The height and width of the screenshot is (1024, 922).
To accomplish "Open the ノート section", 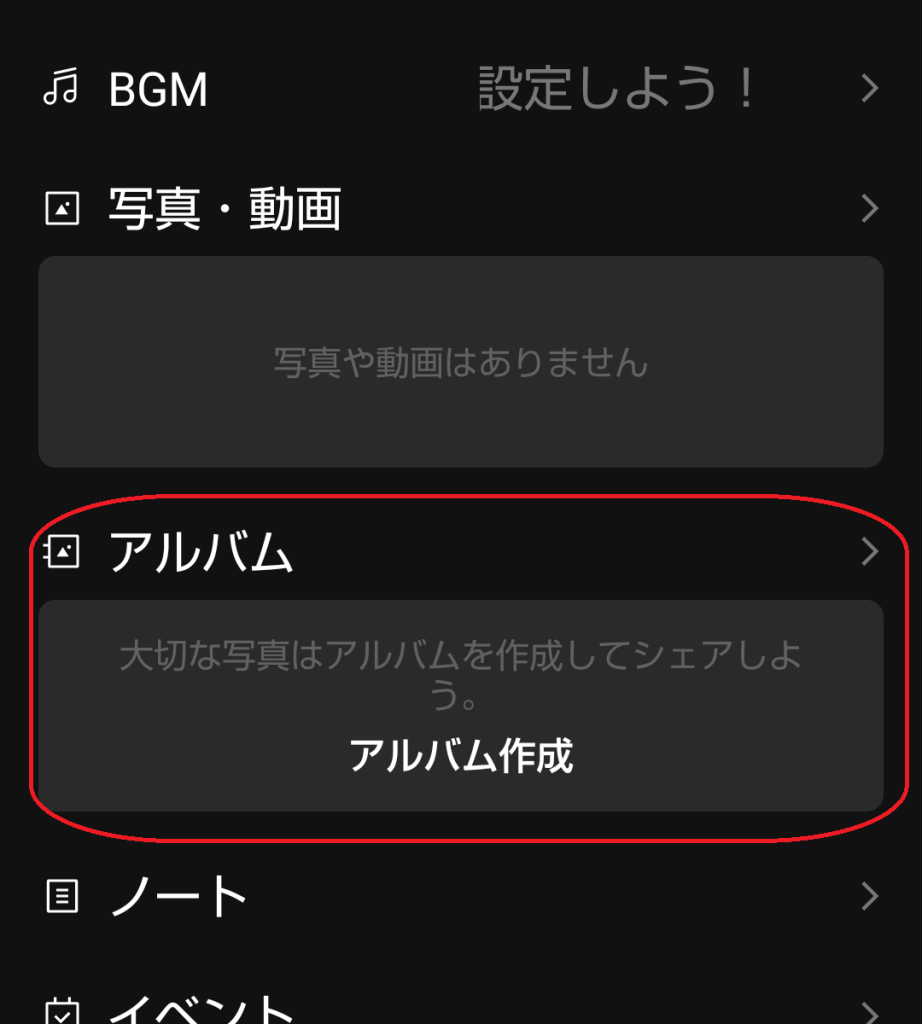I will click(x=460, y=896).
